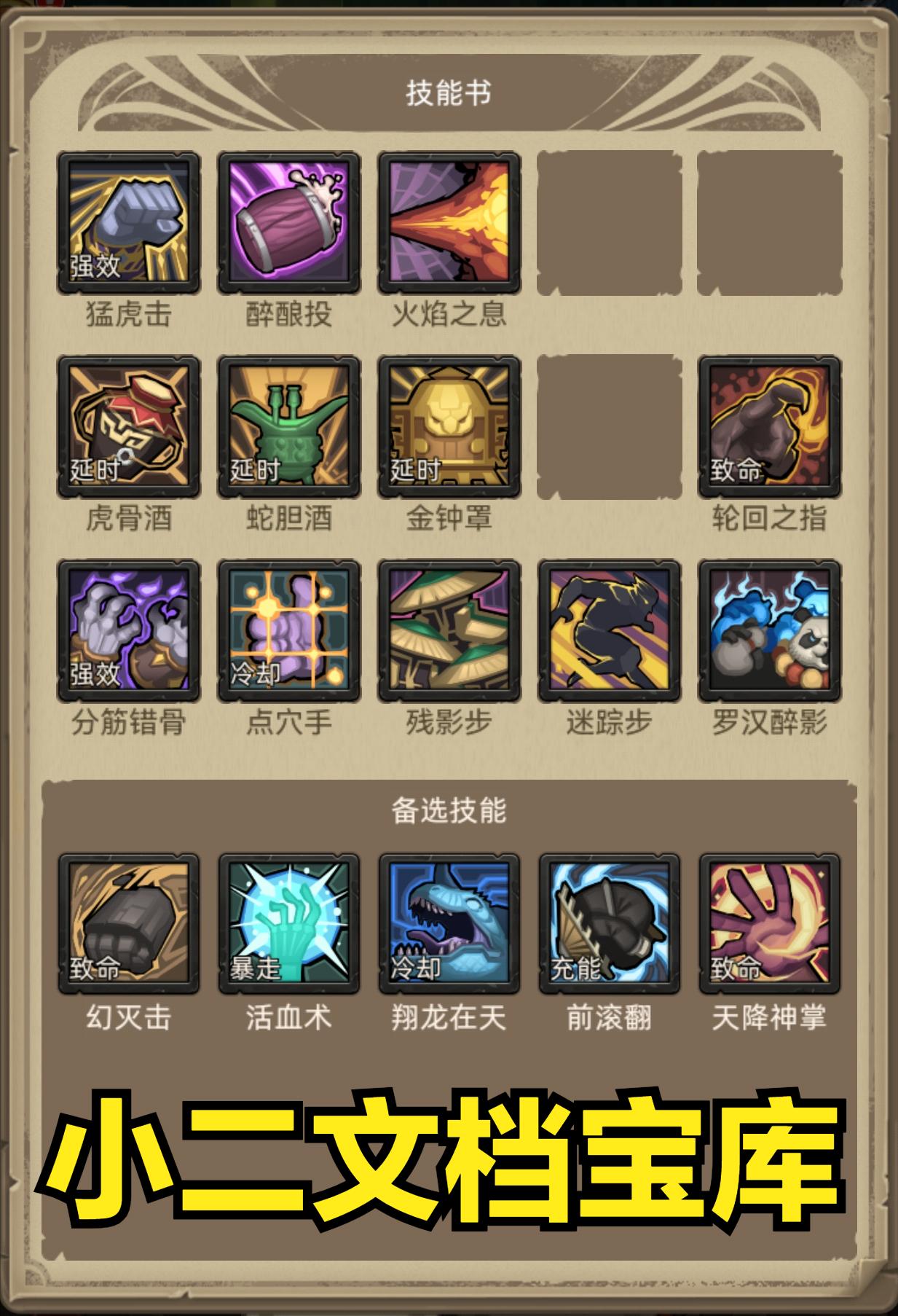The width and height of the screenshot is (898, 1316).
Task: Select the 迷踪步 skill
Action: [609, 630]
